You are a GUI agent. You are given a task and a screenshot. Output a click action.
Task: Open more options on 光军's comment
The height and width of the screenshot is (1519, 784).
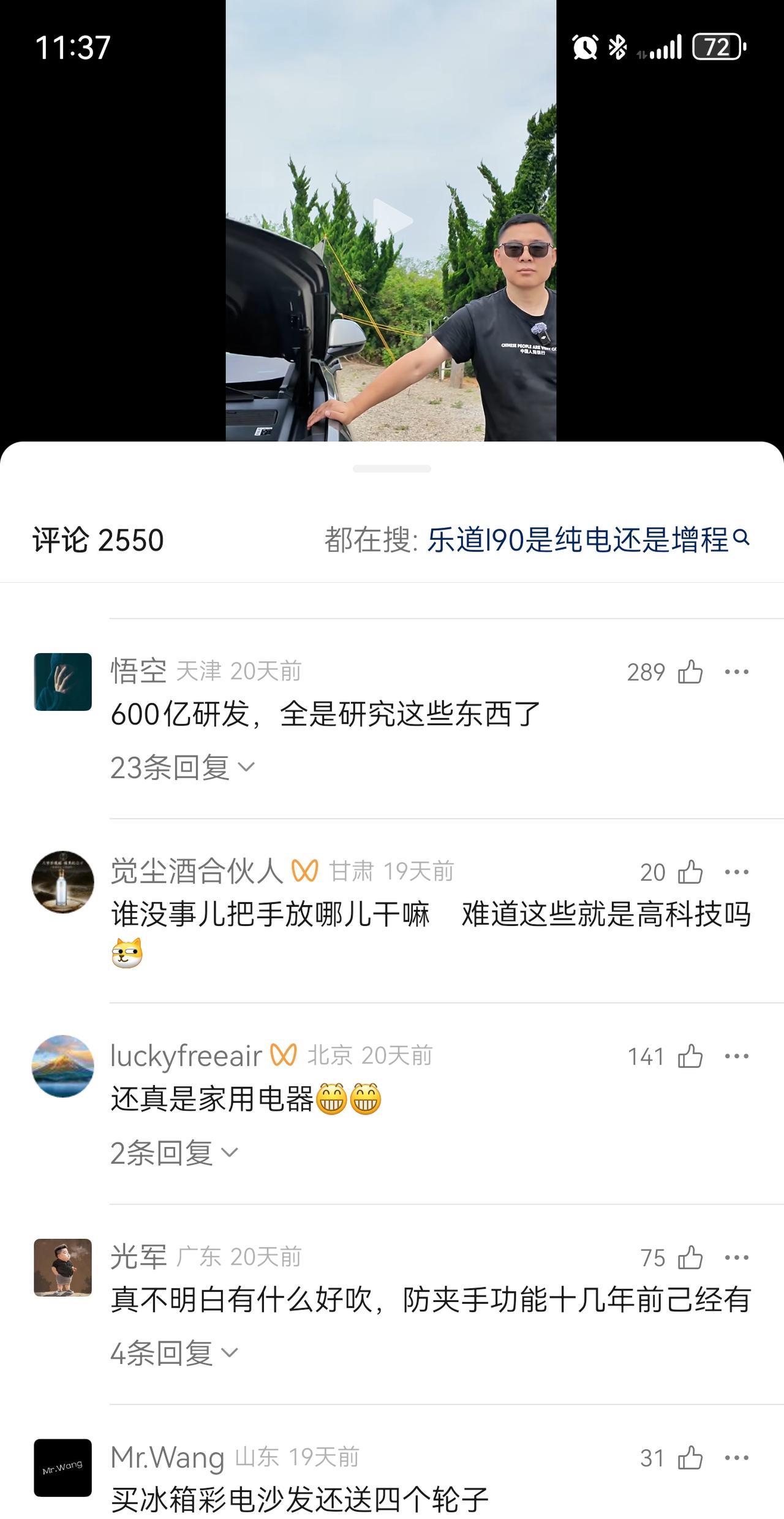736,1258
